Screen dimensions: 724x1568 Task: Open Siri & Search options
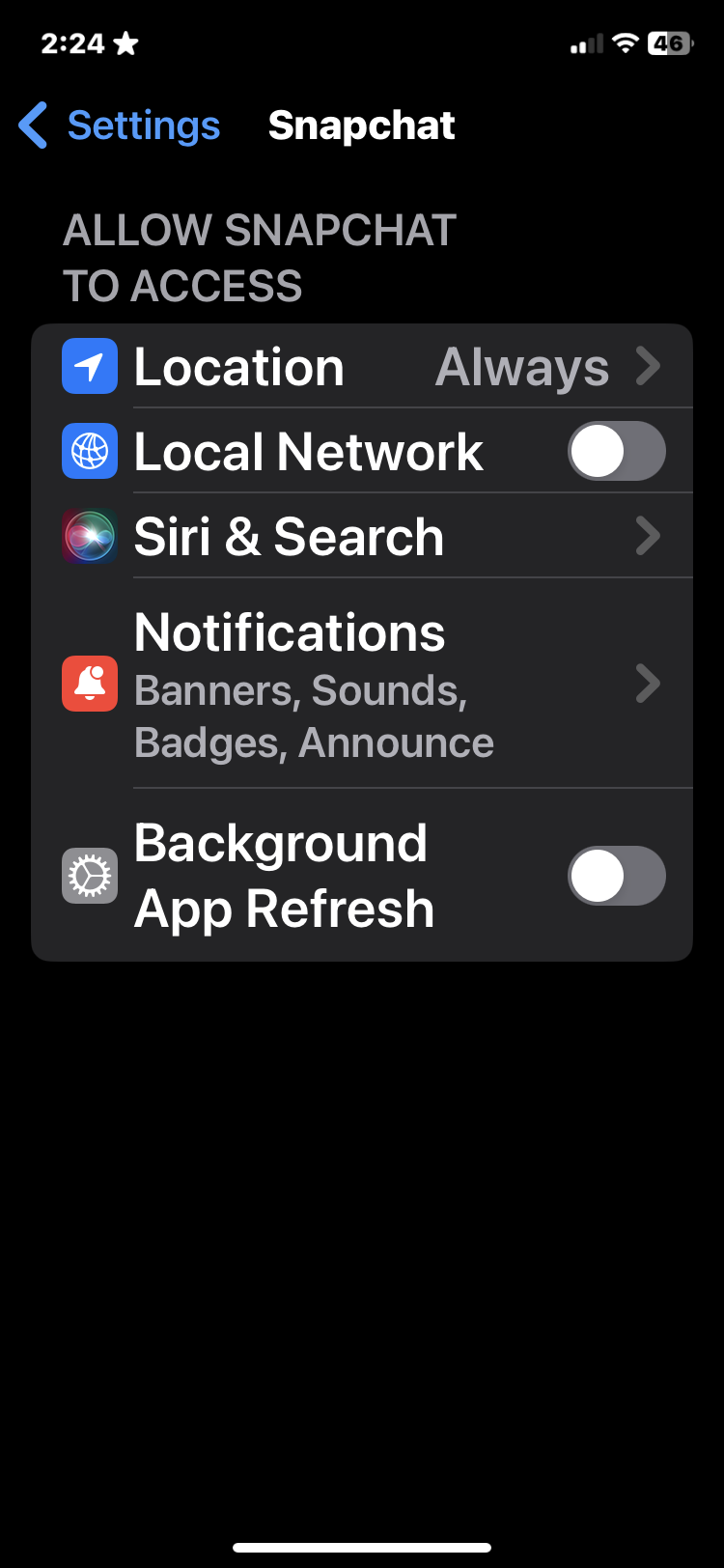click(362, 537)
